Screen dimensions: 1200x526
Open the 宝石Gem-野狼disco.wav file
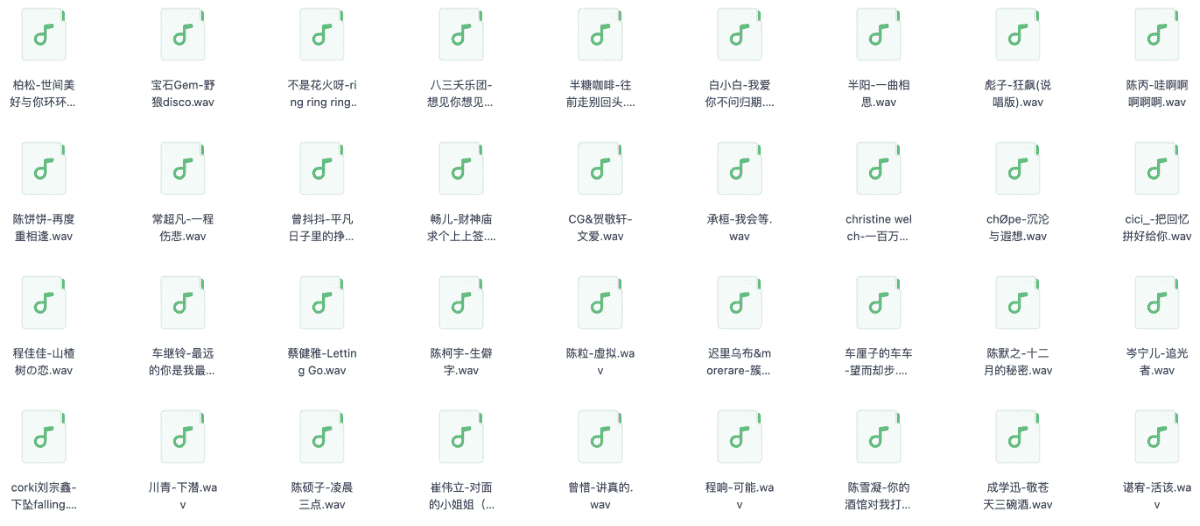pos(182,34)
